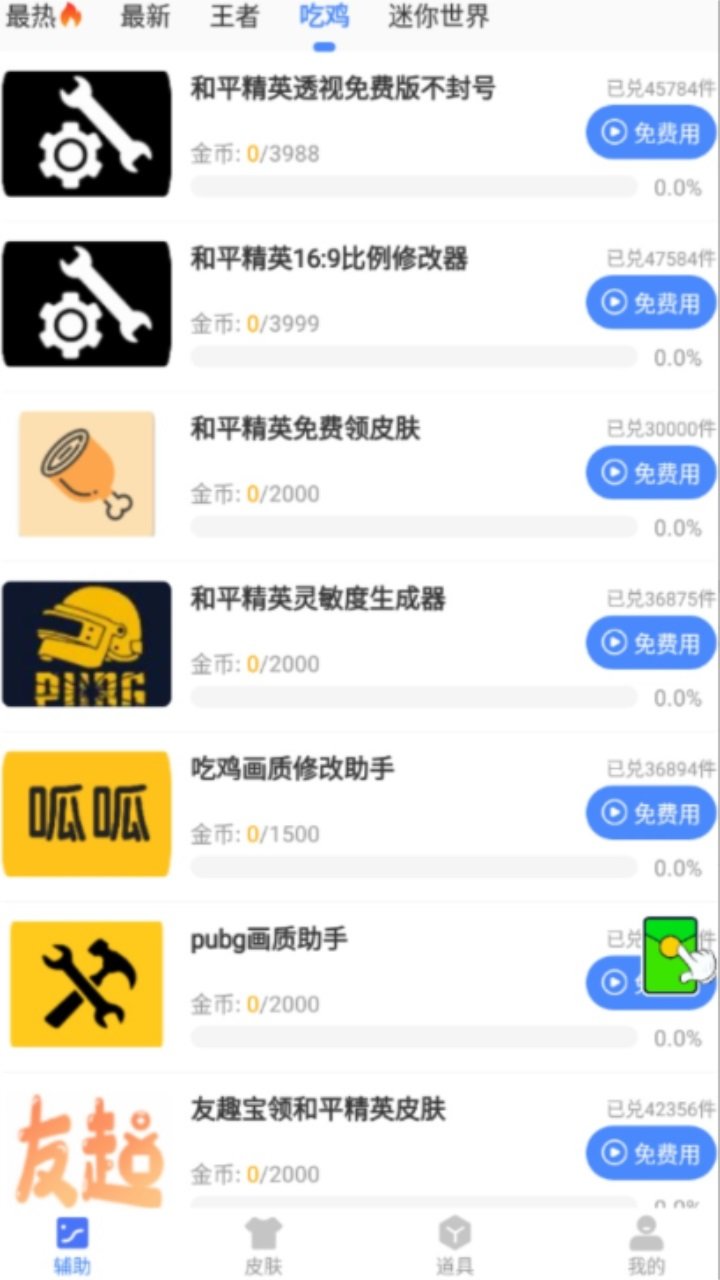720x1280 pixels.
Task: Click the hammer-tools icon for pubg画质助手
Action: click(86, 983)
